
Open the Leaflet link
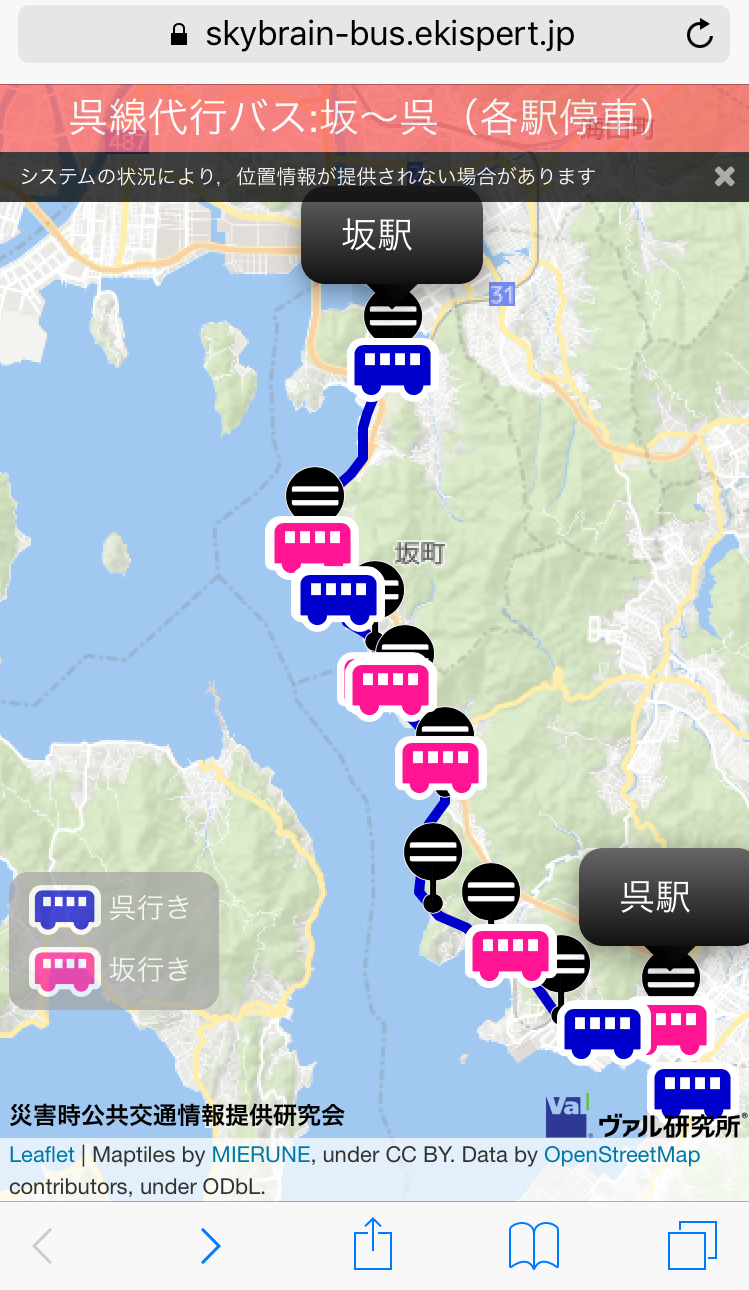(41, 1154)
